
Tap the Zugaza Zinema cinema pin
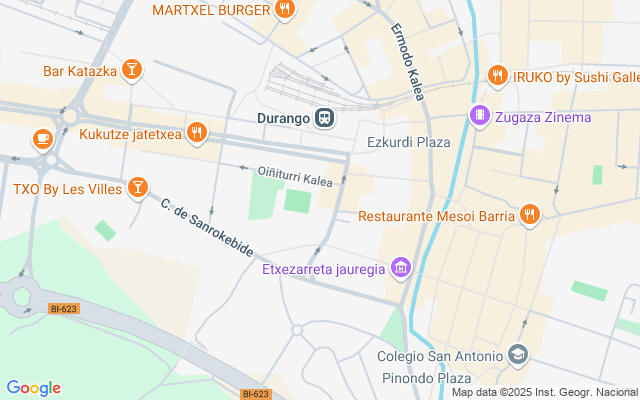tap(480, 117)
